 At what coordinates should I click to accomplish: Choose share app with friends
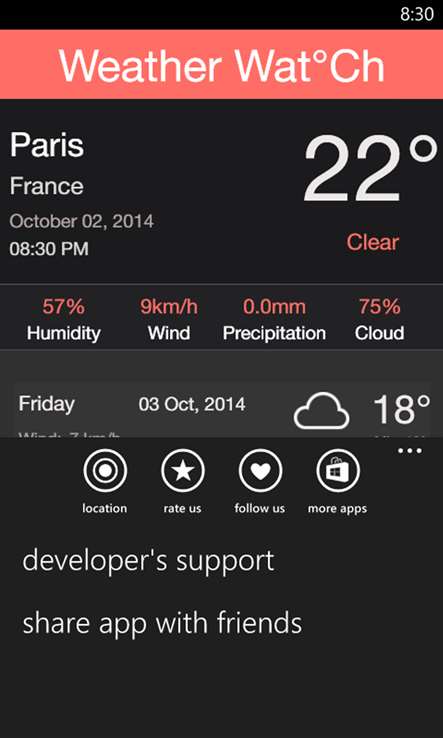[x=162, y=622]
